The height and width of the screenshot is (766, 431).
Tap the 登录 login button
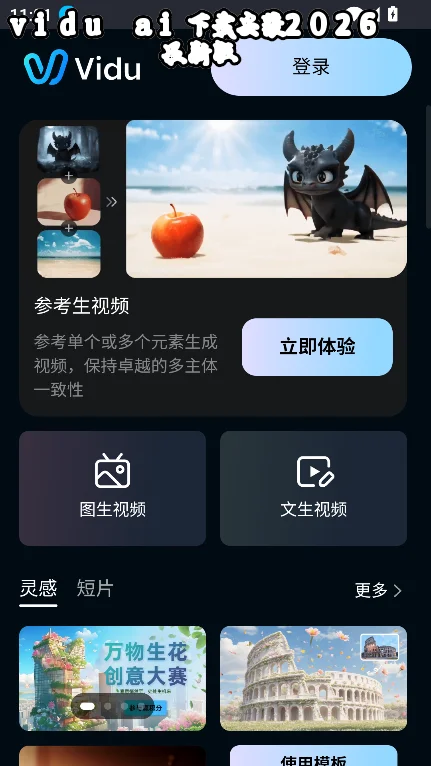[x=311, y=67]
